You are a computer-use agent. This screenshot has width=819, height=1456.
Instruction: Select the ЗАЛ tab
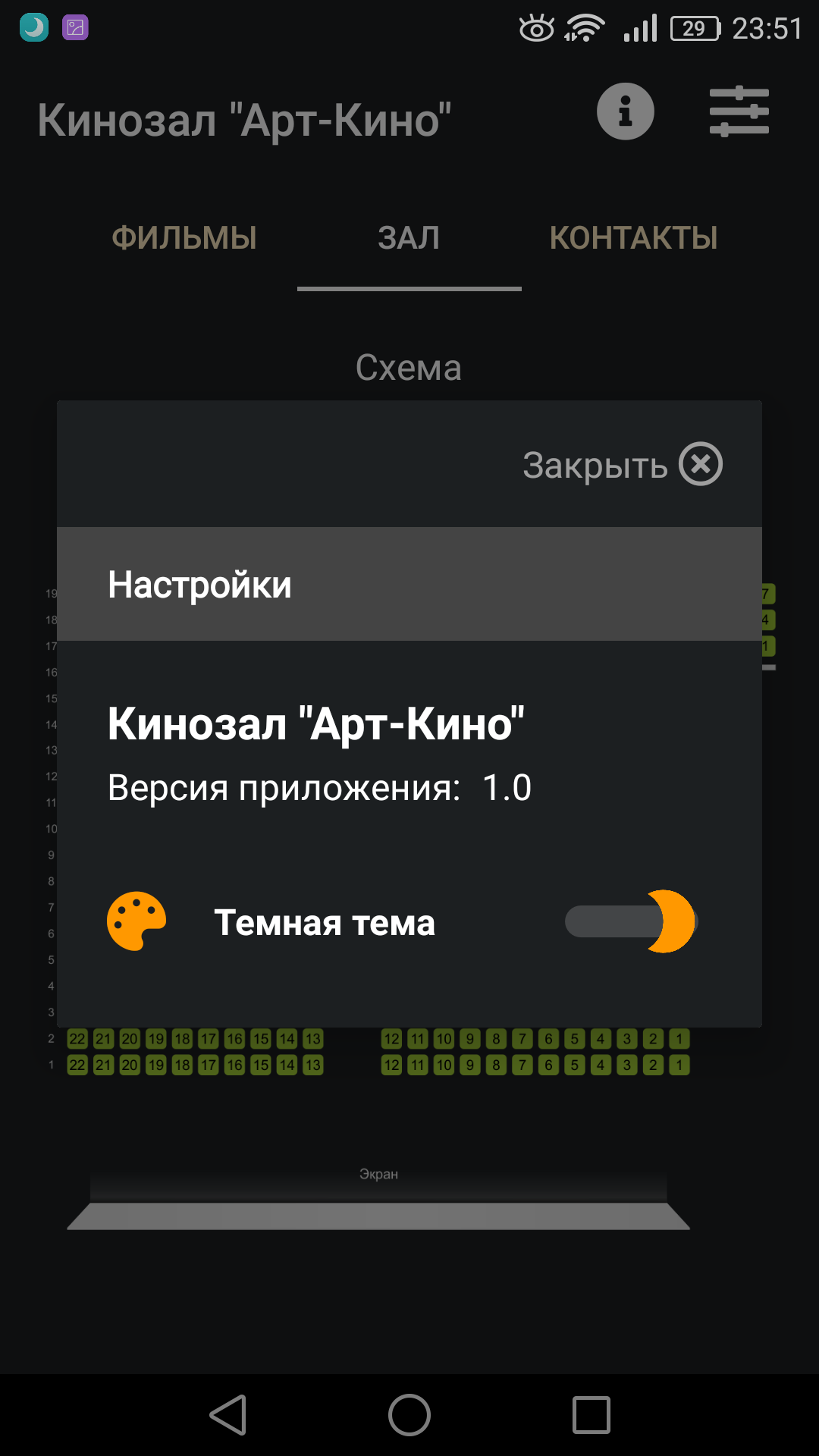(x=409, y=238)
